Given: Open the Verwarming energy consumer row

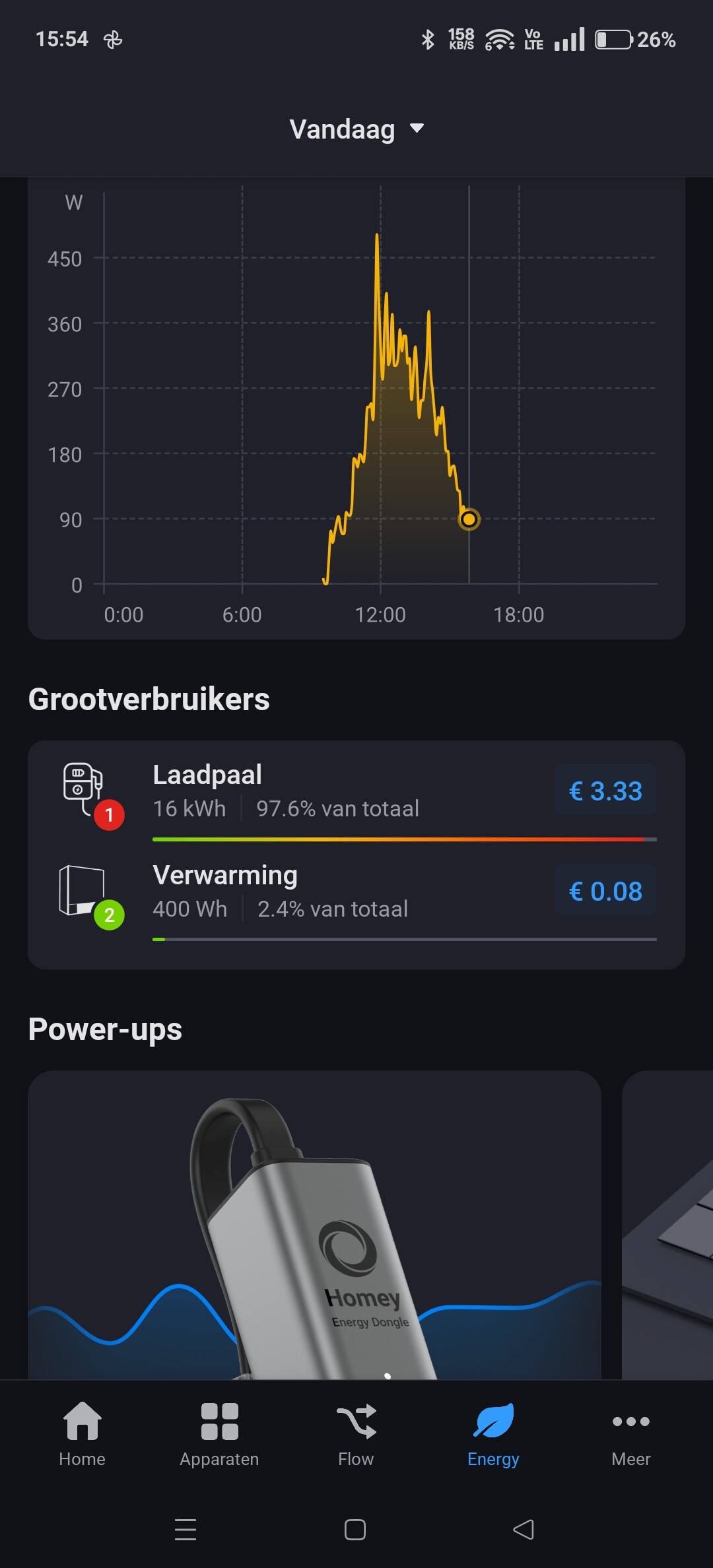Looking at the screenshot, I should 356,892.
